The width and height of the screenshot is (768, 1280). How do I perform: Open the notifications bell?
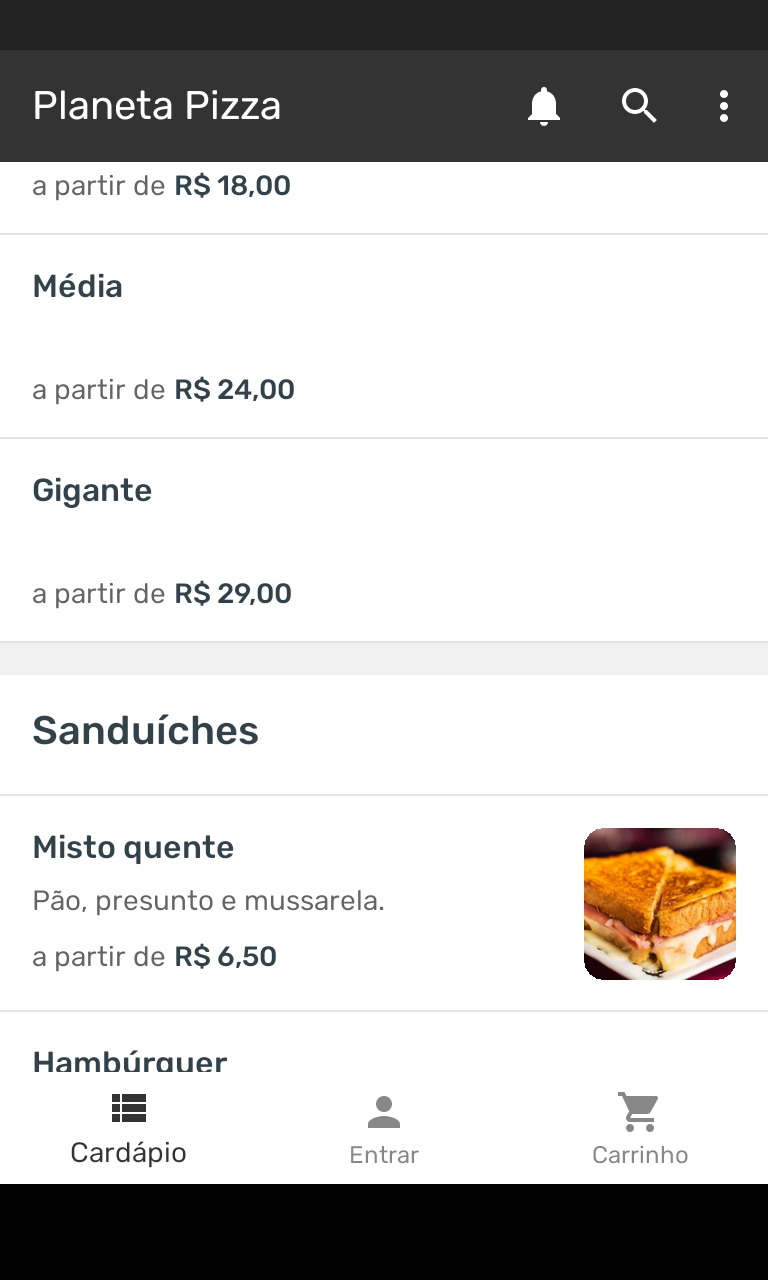544,106
